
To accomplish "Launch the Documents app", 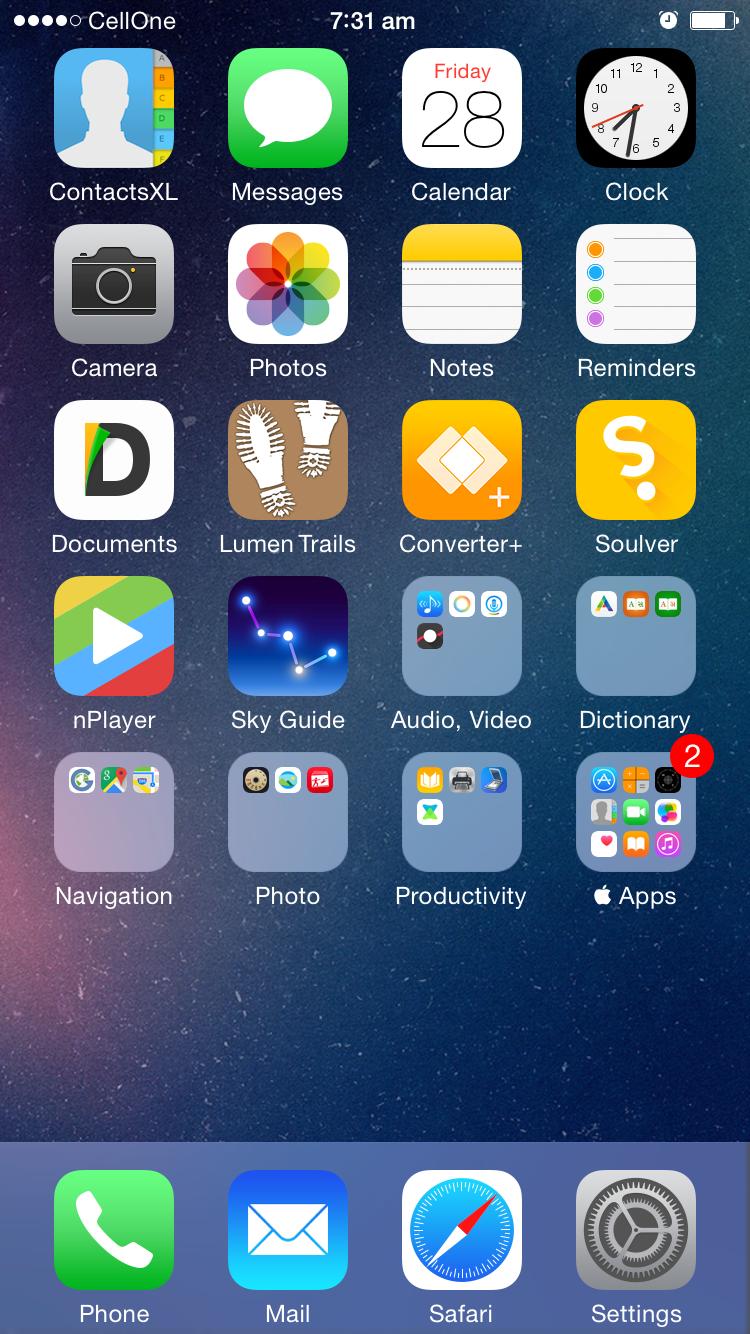I will (114, 460).
